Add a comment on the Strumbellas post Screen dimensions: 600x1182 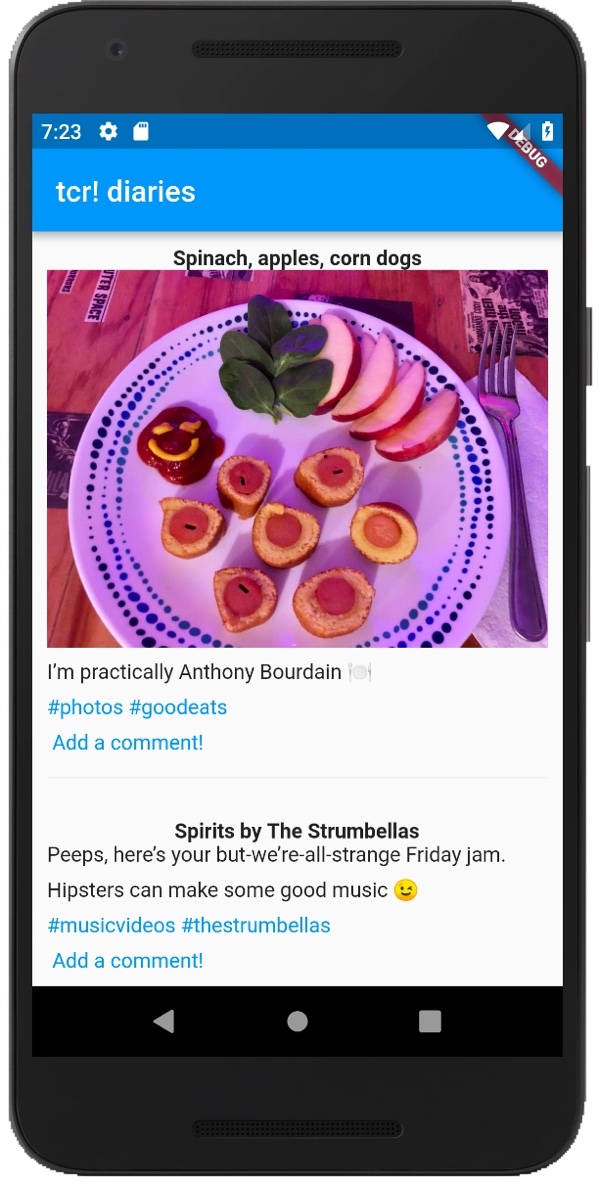pos(127,960)
